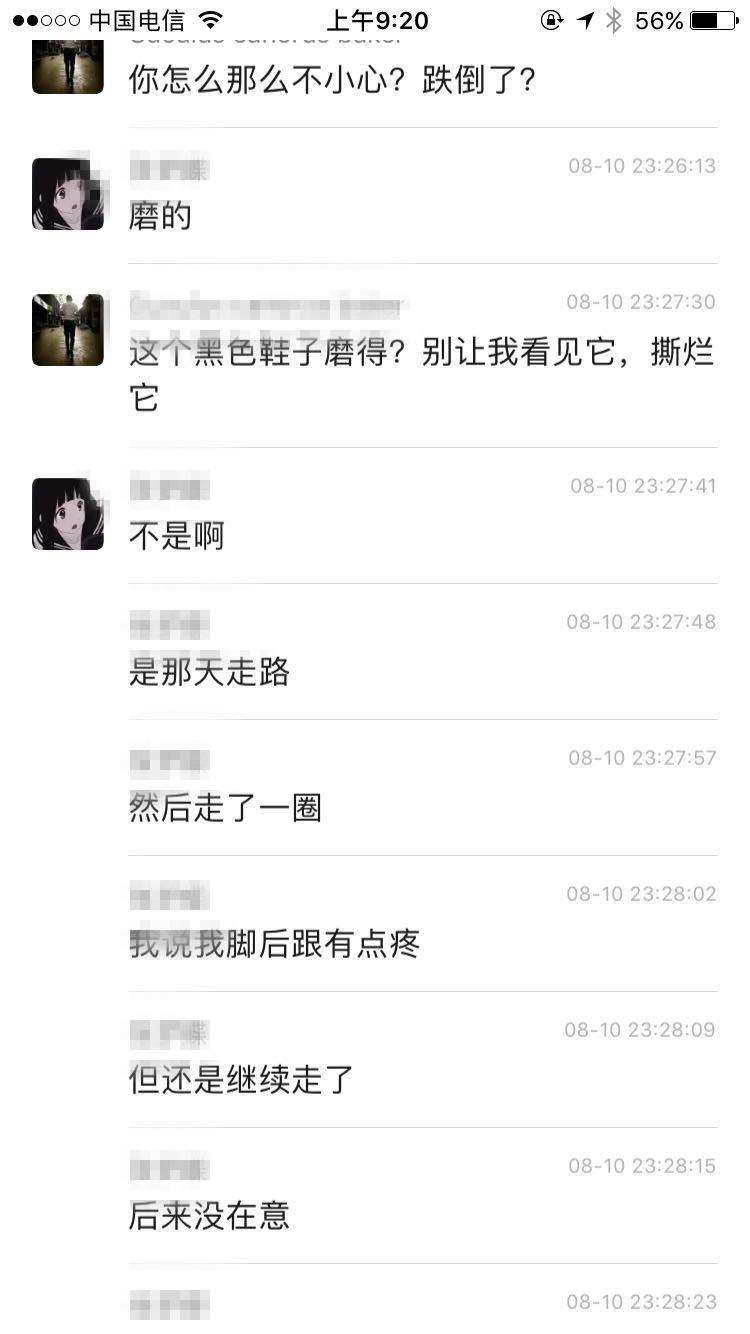Tap the message 但还是继续走了
750x1334 pixels.
coord(240,1080)
